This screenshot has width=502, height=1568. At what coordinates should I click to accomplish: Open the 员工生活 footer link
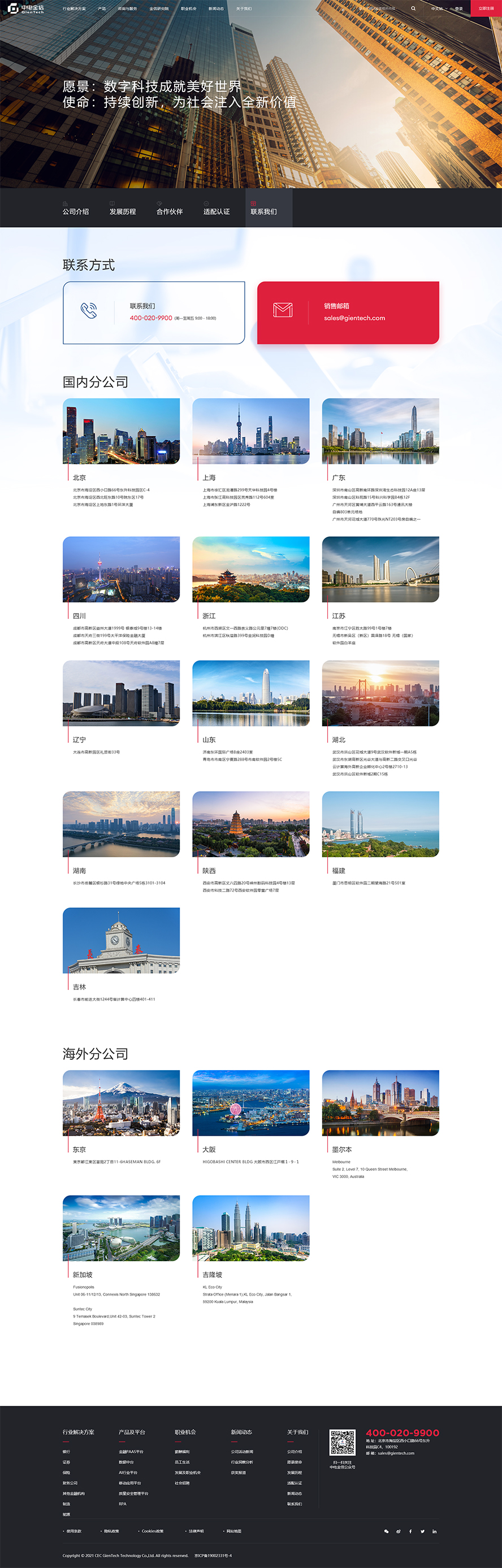tap(182, 1461)
